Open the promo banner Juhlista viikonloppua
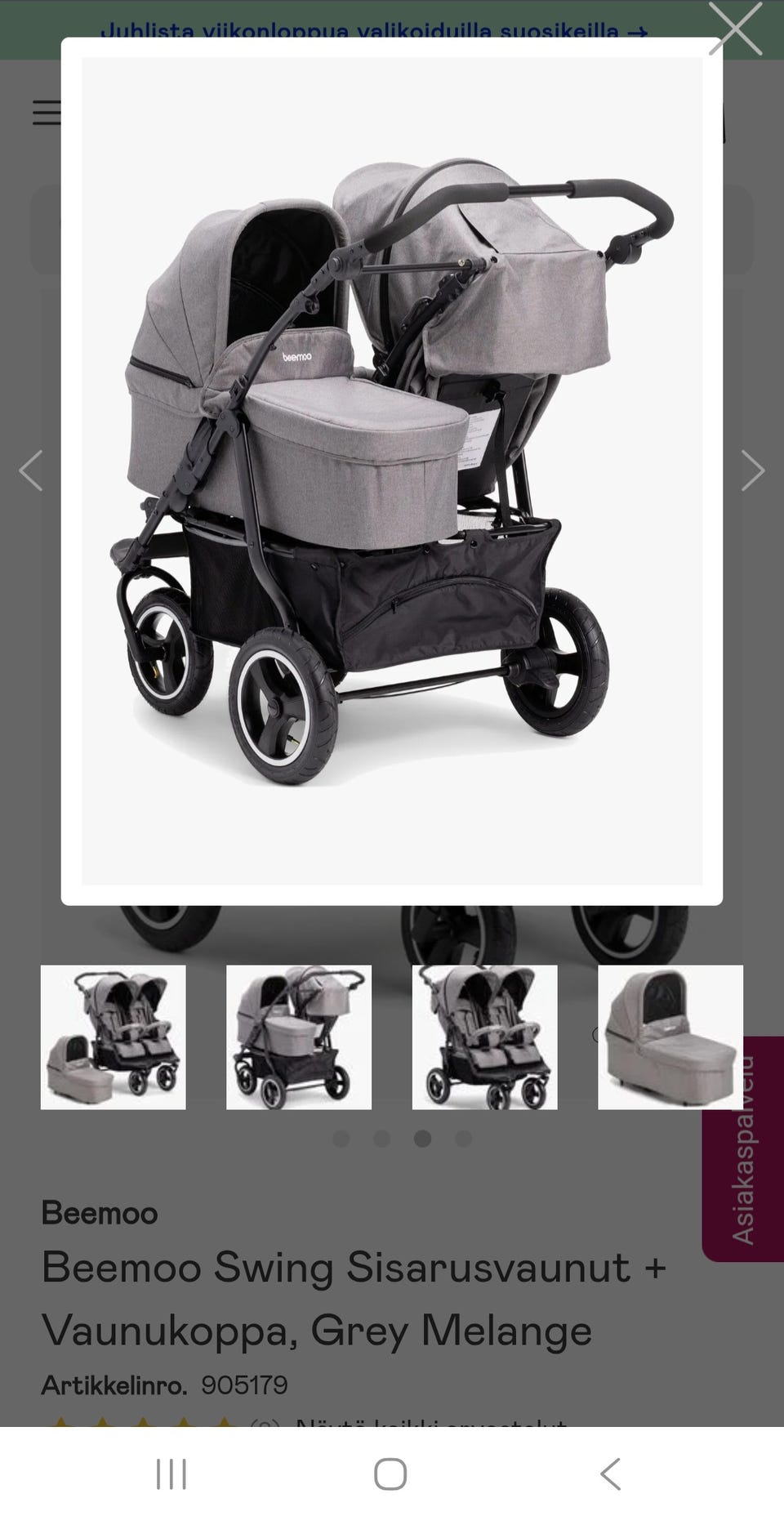784x1525 pixels. click(373, 33)
